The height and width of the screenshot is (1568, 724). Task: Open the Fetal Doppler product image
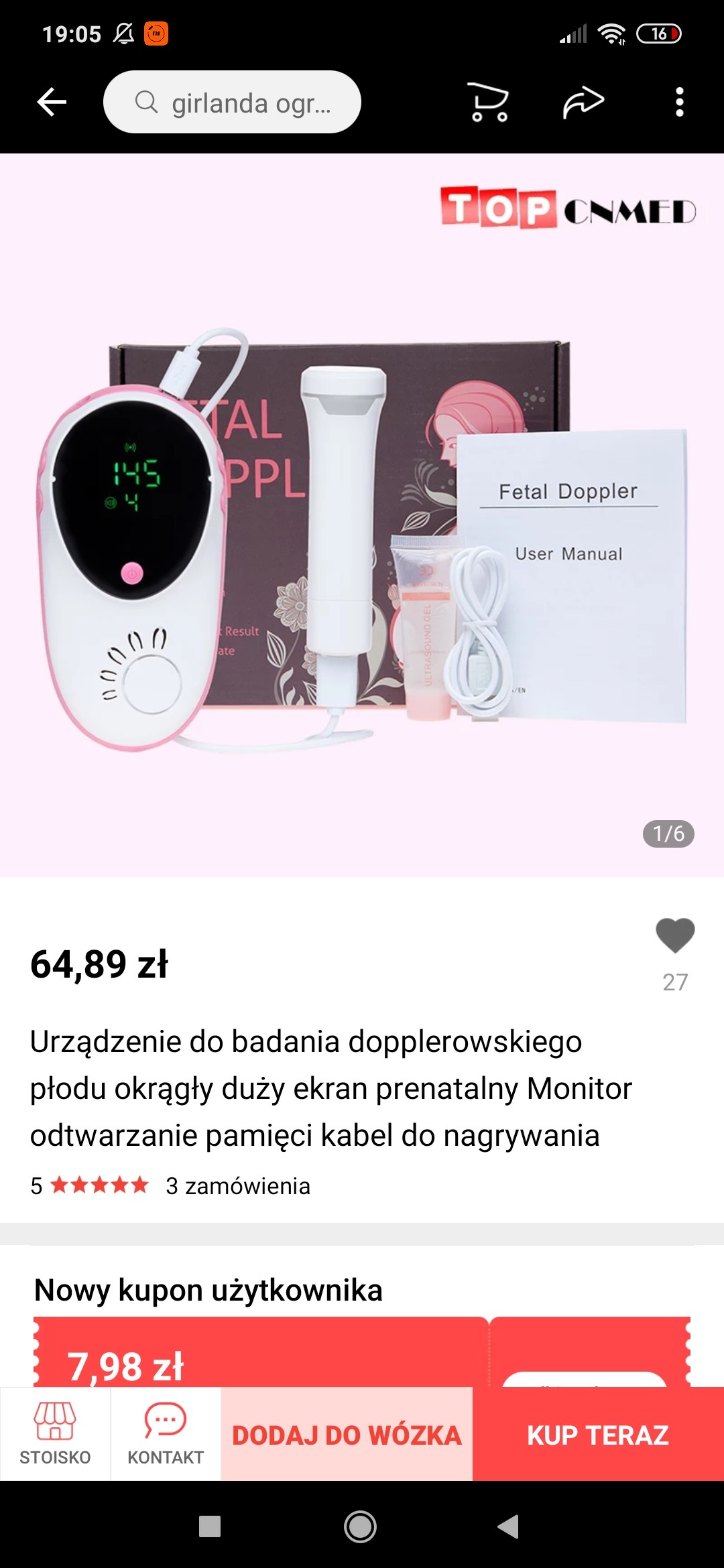[362, 516]
